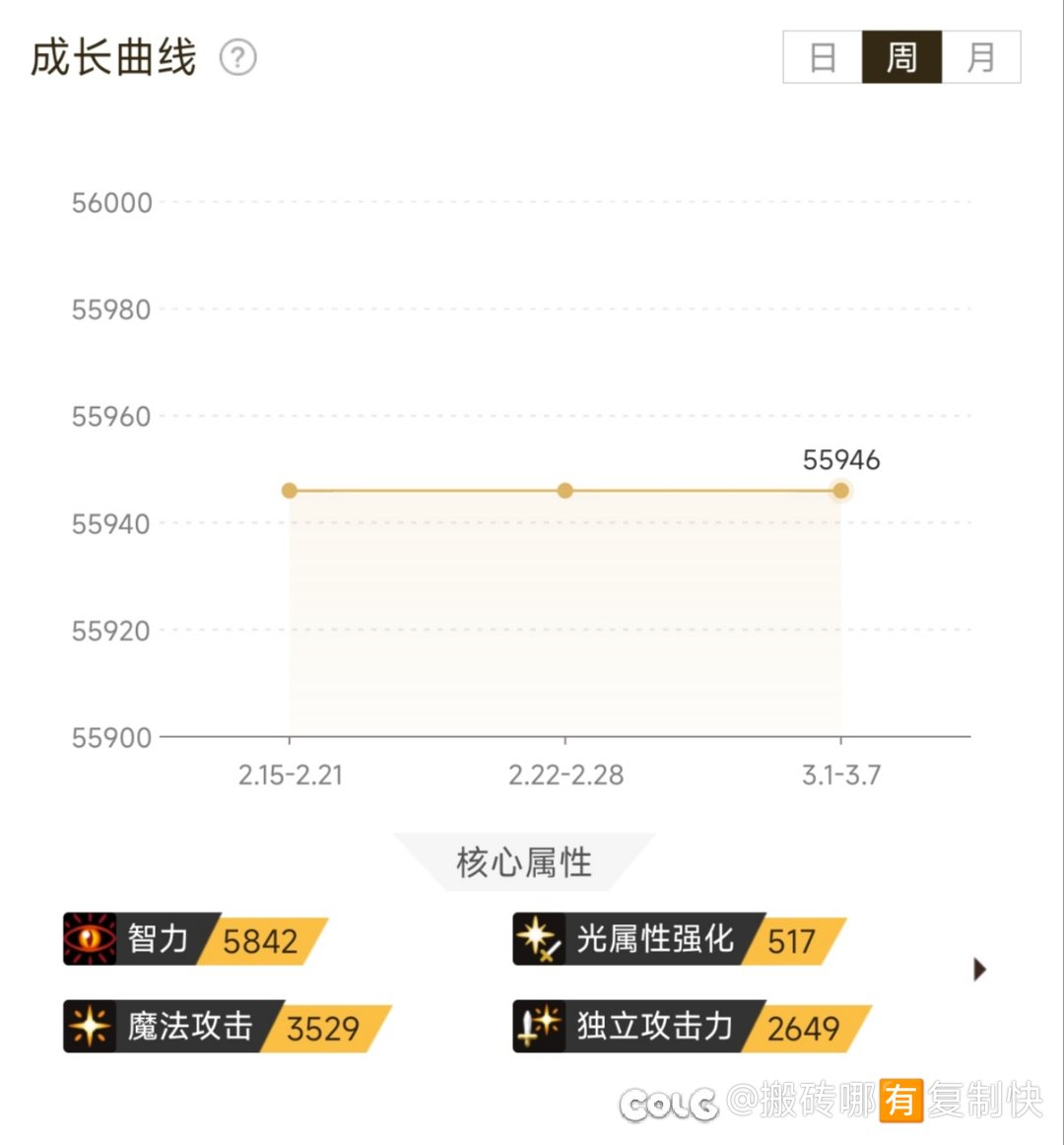Click the 智力 attribute eye icon

90,939
